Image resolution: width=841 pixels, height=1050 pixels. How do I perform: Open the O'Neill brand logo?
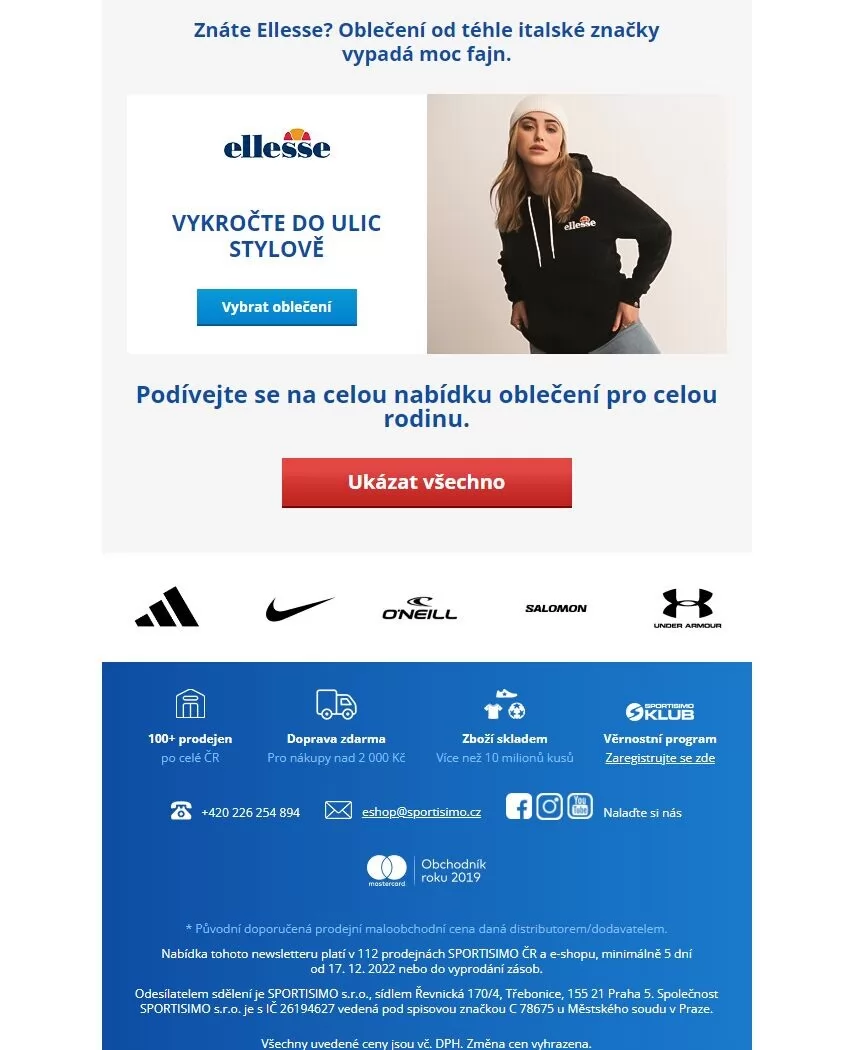420,608
